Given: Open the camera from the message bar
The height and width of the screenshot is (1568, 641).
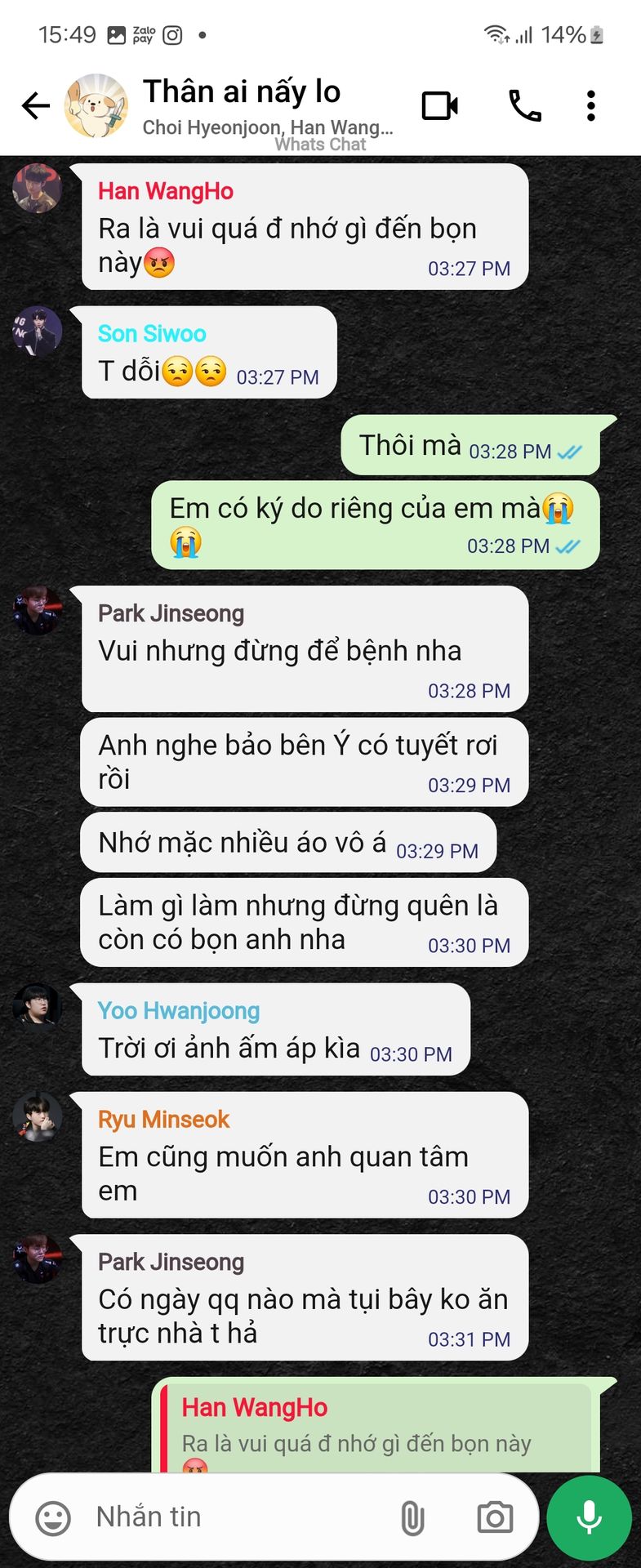Looking at the screenshot, I should click(495, 1518).
